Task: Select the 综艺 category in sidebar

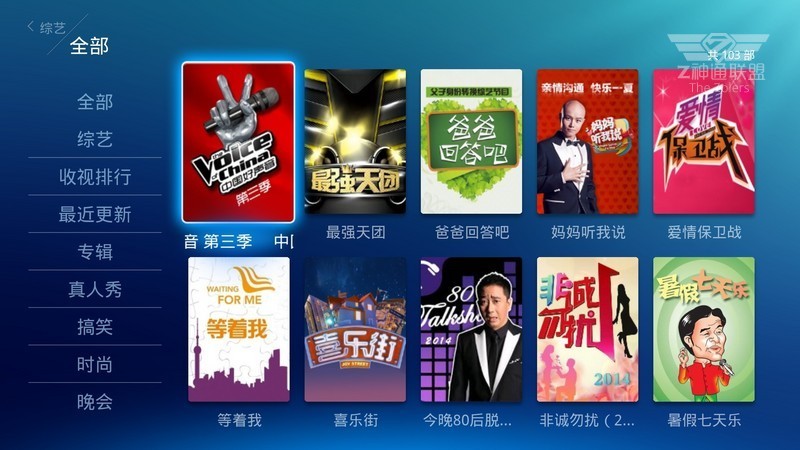Action: (x=95, y=139)
